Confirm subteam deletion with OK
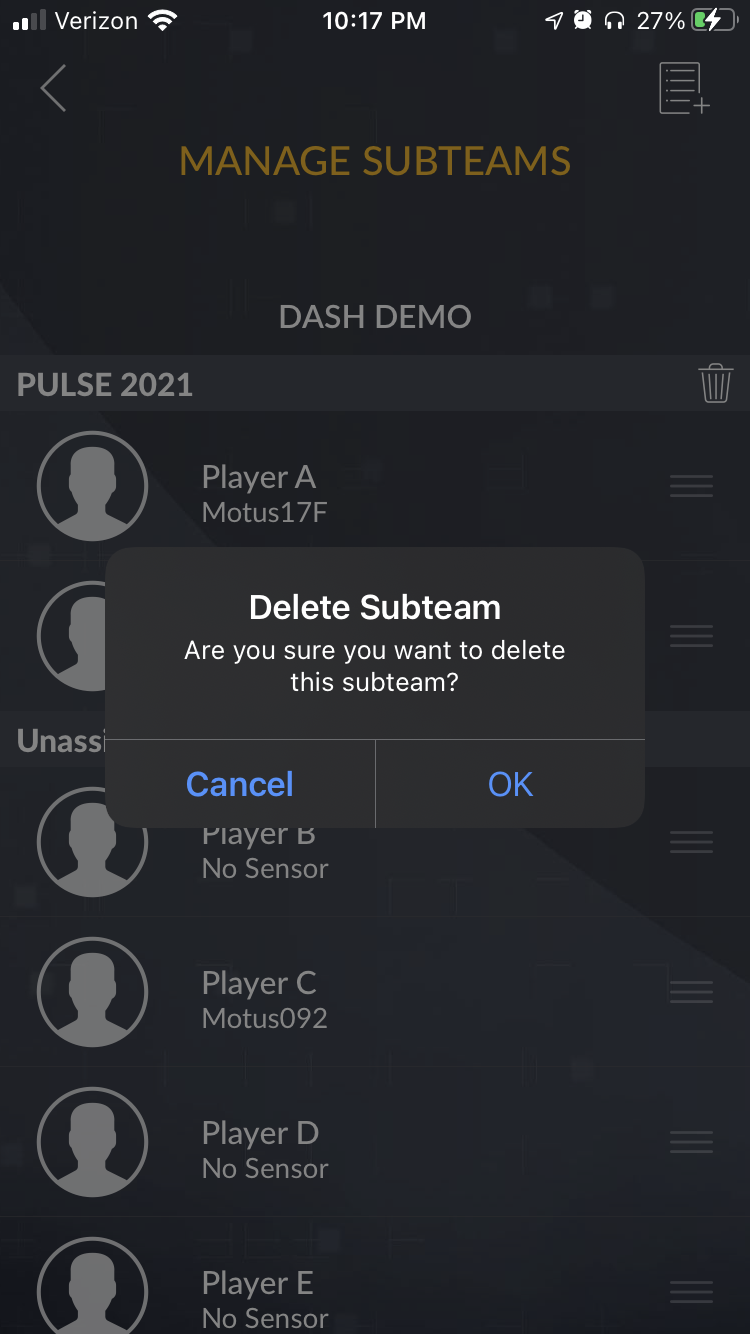Screen dimensions: 750x1334 510,784
